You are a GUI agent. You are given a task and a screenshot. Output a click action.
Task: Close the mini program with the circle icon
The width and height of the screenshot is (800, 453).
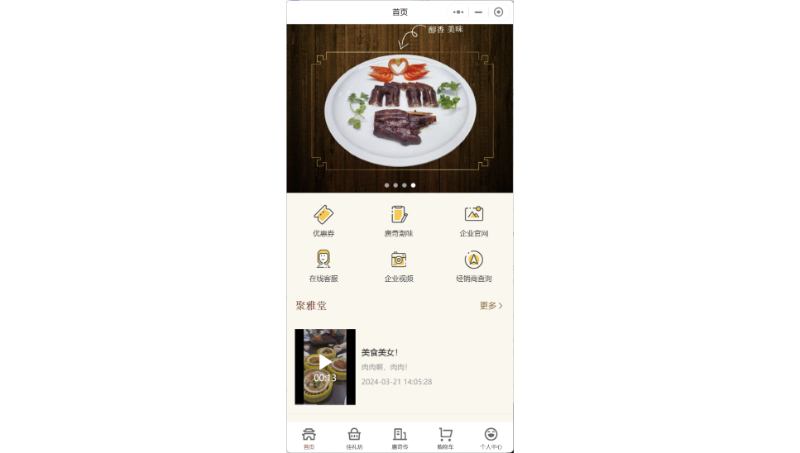click(499, 12)
